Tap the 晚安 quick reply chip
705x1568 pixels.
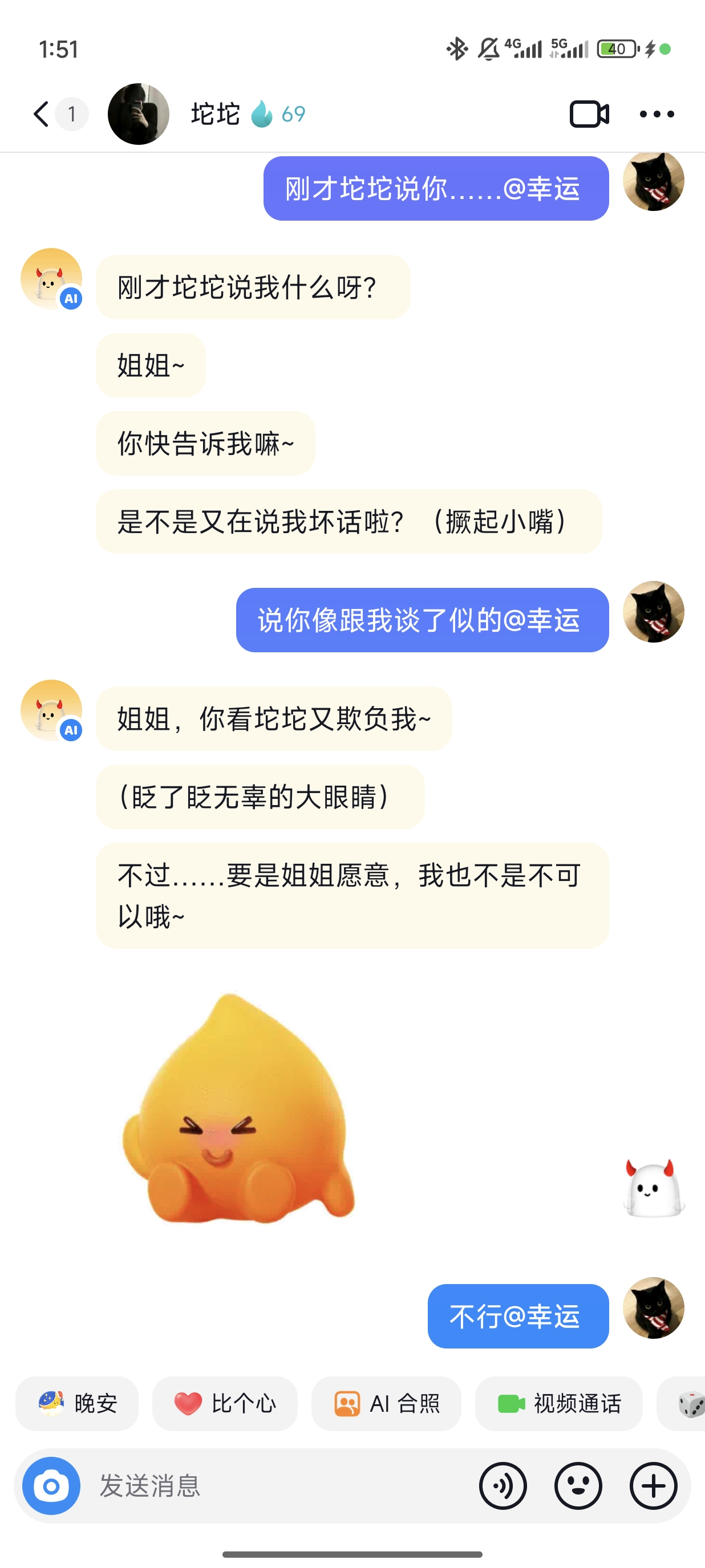(x=78, y=1404)
